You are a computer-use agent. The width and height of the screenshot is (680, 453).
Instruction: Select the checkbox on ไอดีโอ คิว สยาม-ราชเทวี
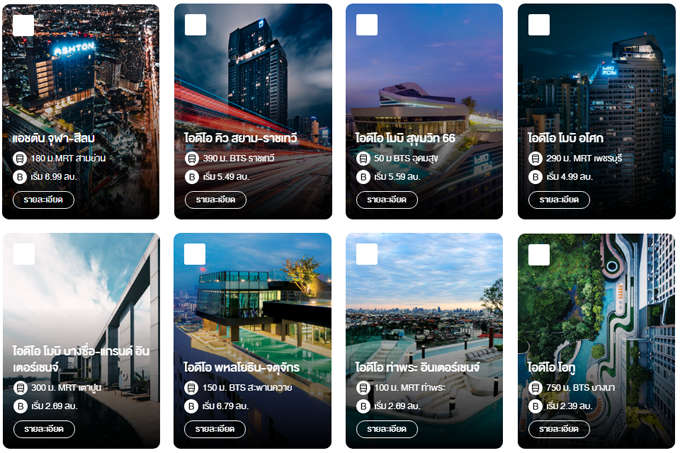tap(196, 26)
